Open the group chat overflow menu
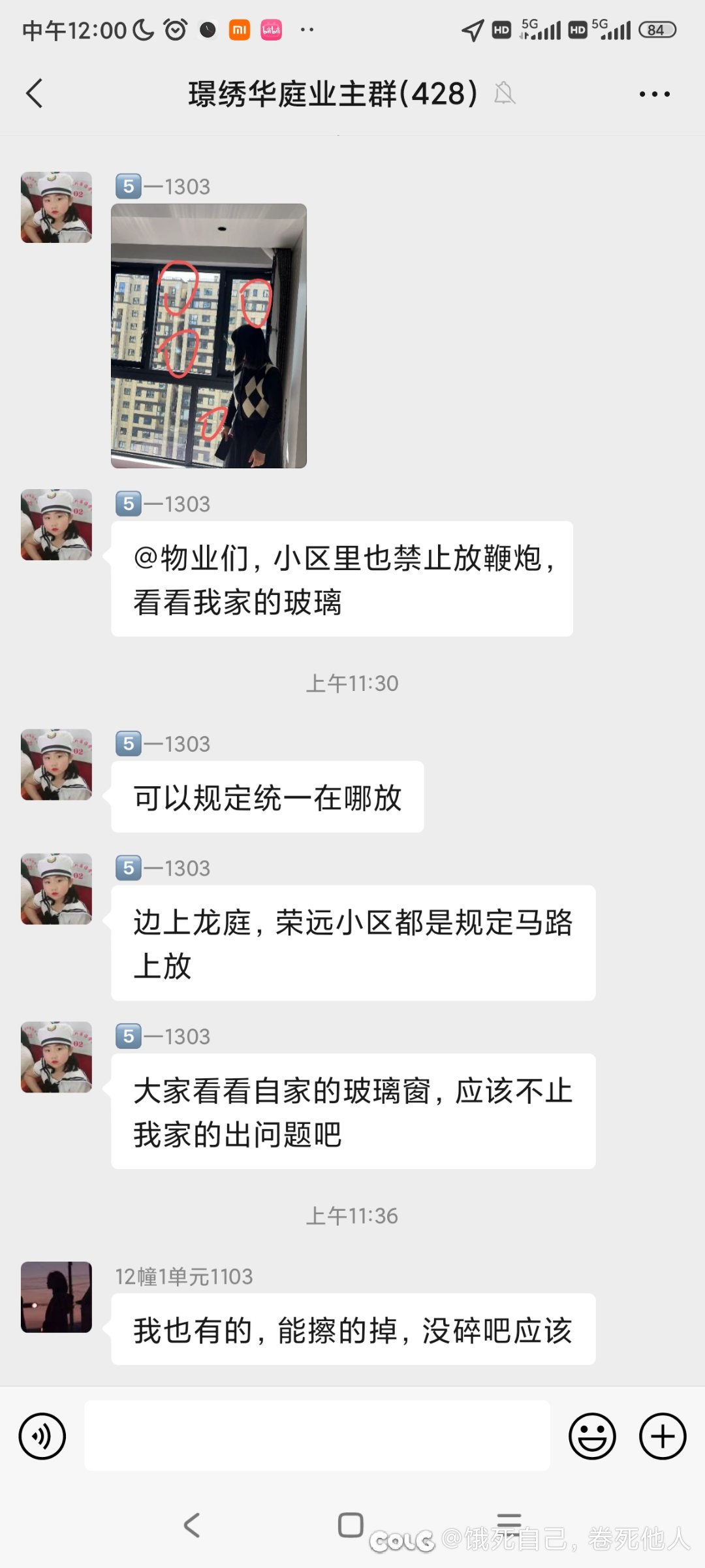Viewport: 705px width, 1568px height. click(654, 94)
